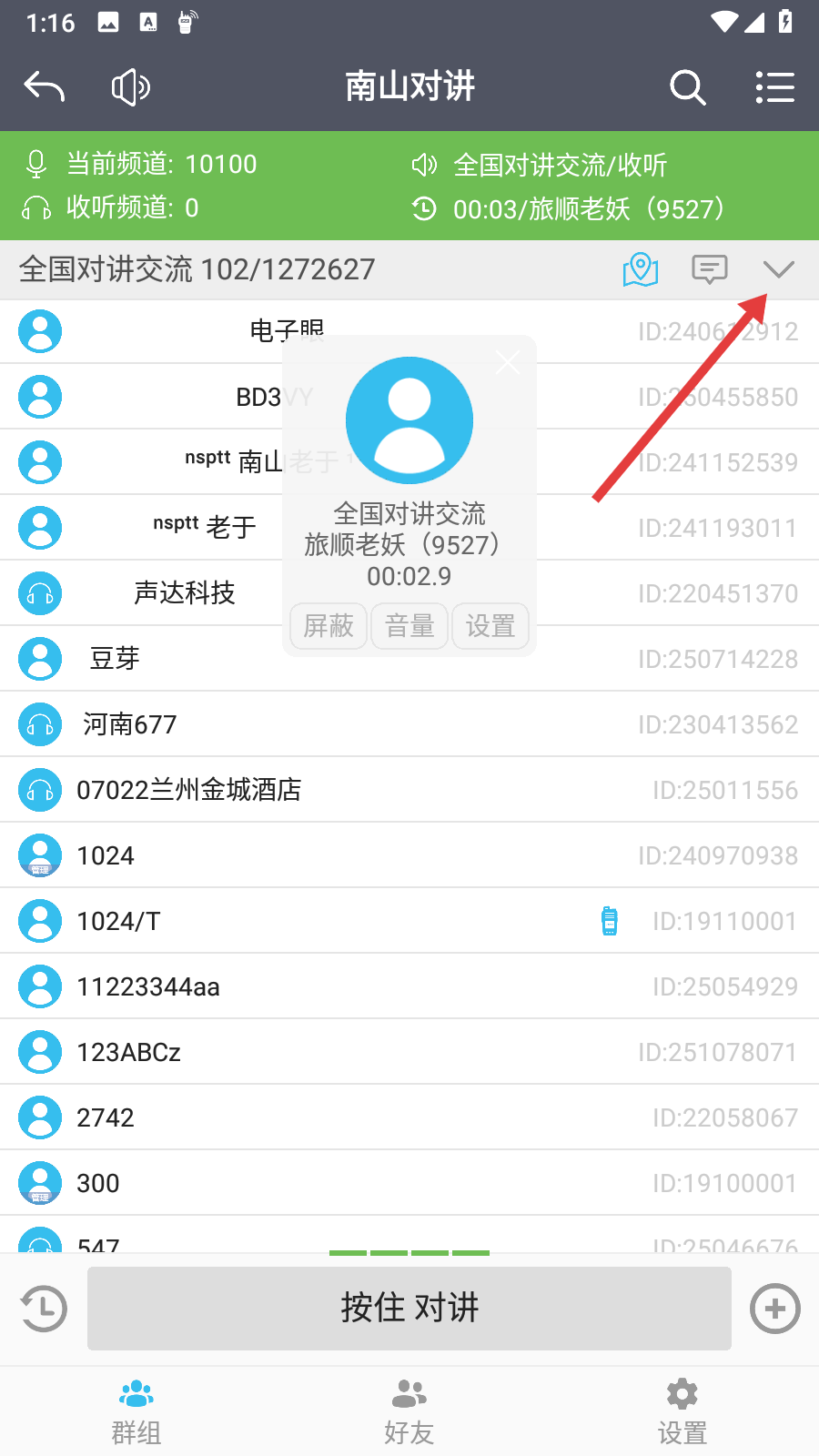Tap the 按住 对讲 talk button
819x1456 pixels.
coord(409,1309)
